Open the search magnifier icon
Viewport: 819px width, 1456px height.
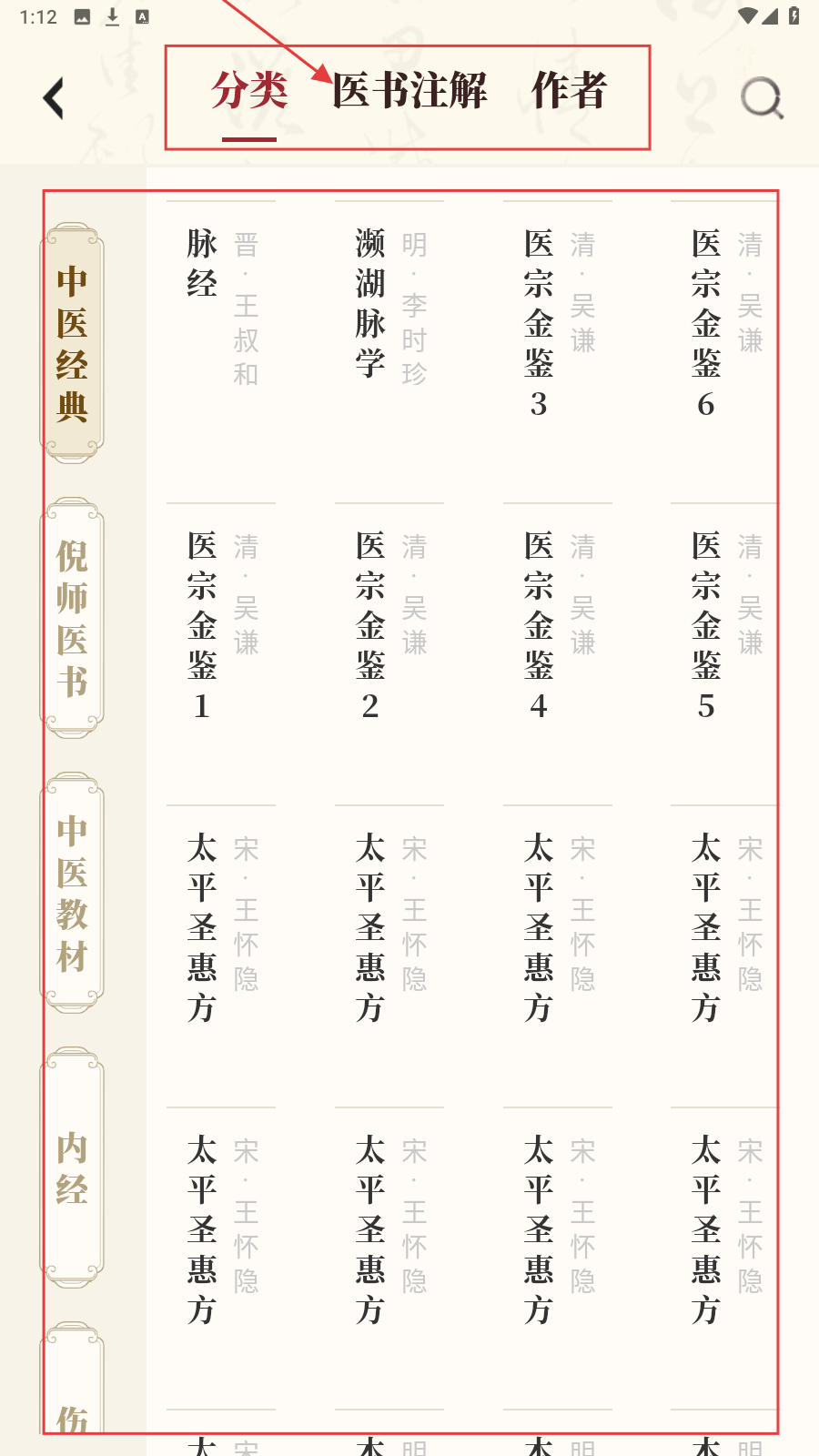[763, 98]
